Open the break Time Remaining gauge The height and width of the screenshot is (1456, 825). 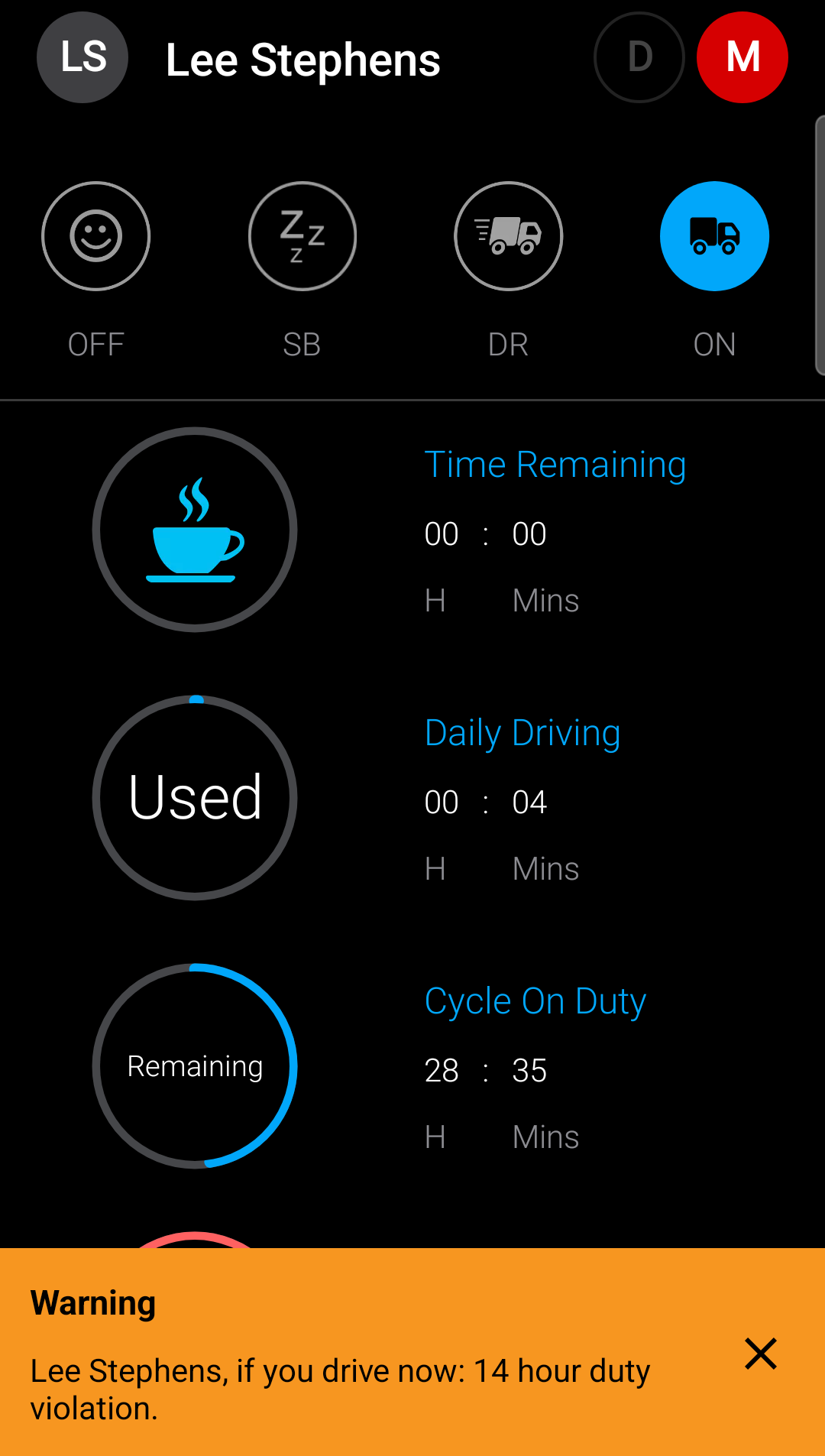195,530
